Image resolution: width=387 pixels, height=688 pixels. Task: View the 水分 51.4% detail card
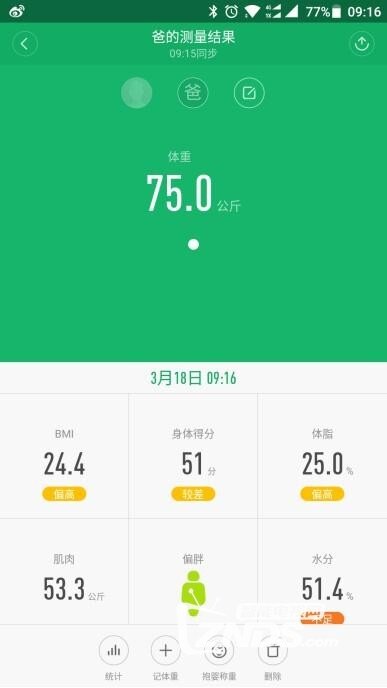pos(322,571)
